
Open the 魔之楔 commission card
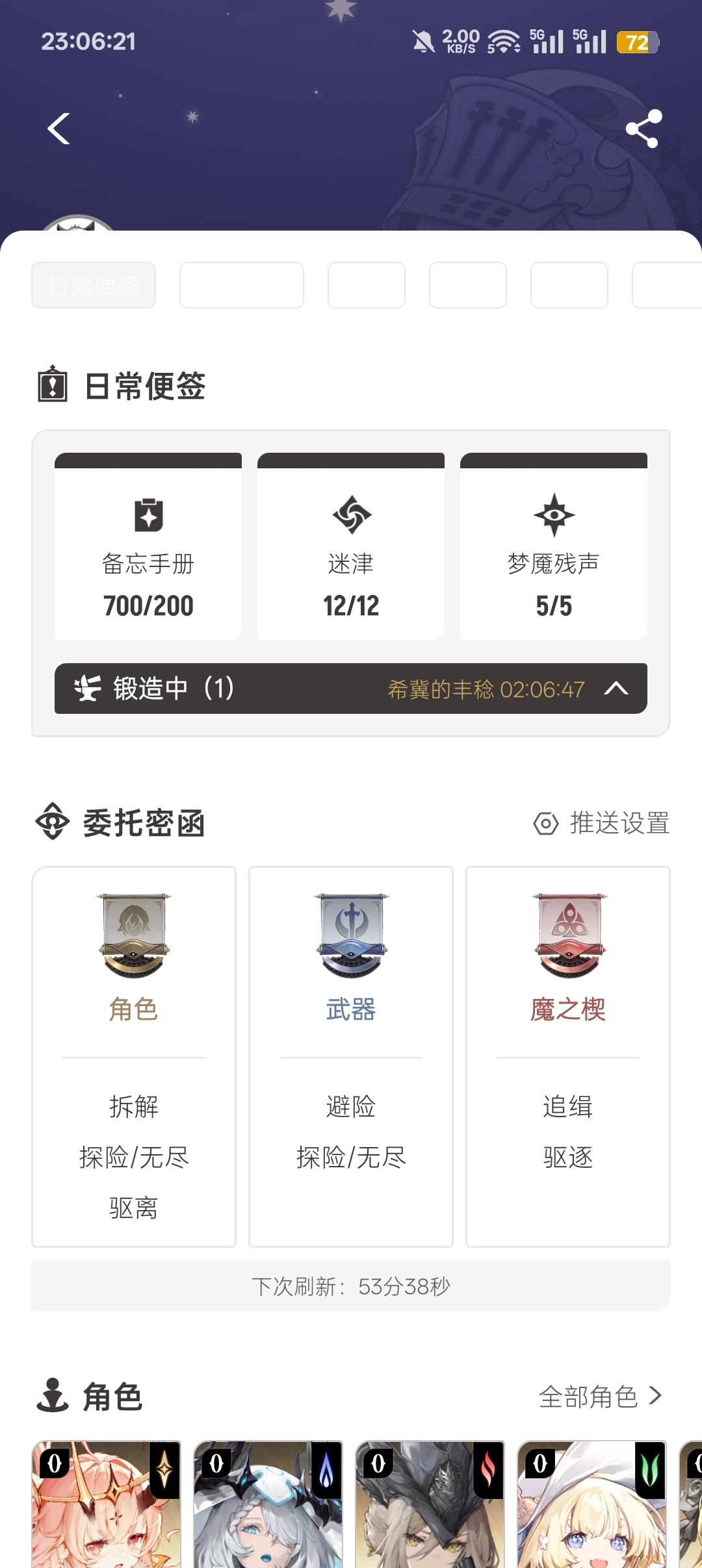pyautogui.click(x=568, y=1056)
